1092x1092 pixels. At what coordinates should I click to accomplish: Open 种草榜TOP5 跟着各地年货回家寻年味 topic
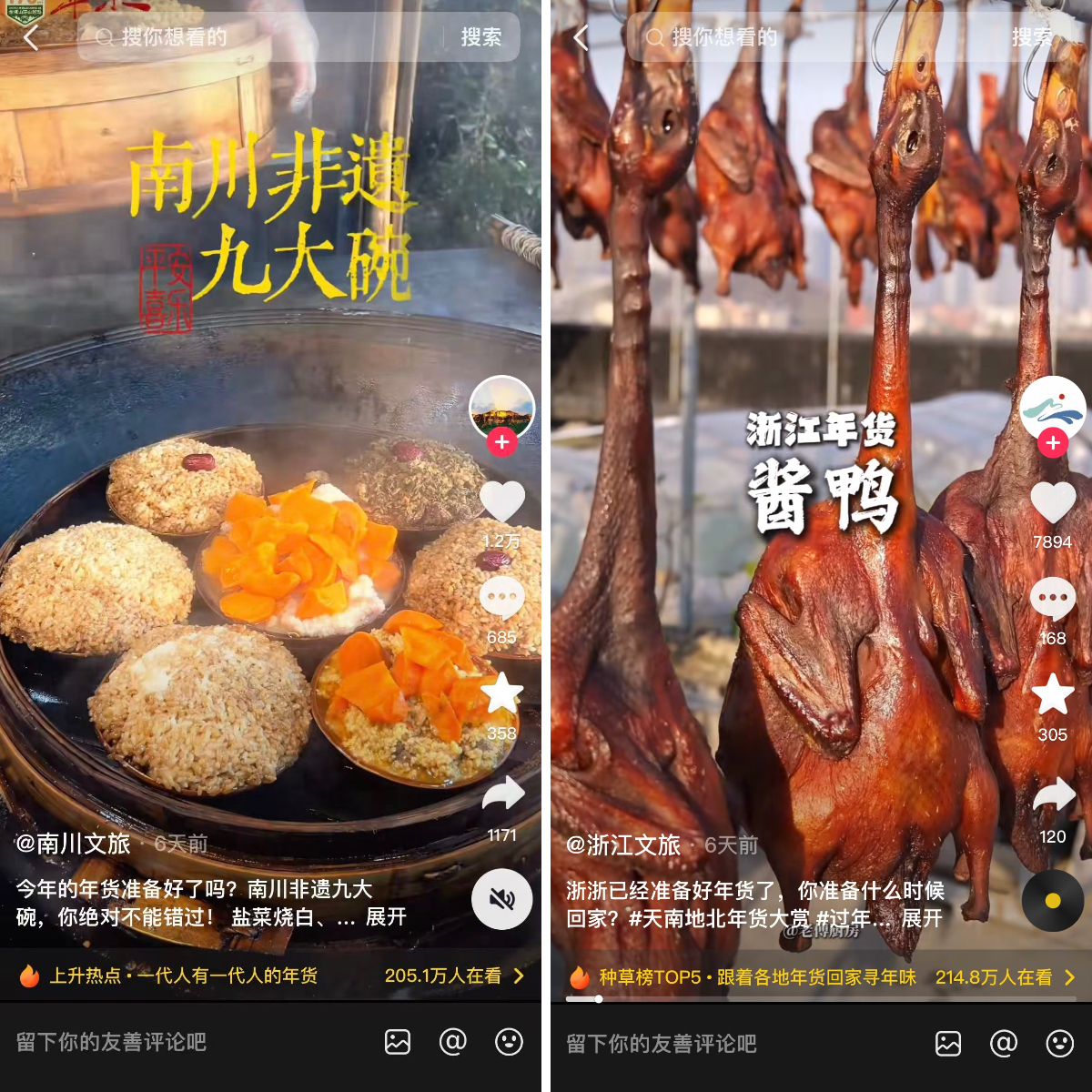coord(757,977)
